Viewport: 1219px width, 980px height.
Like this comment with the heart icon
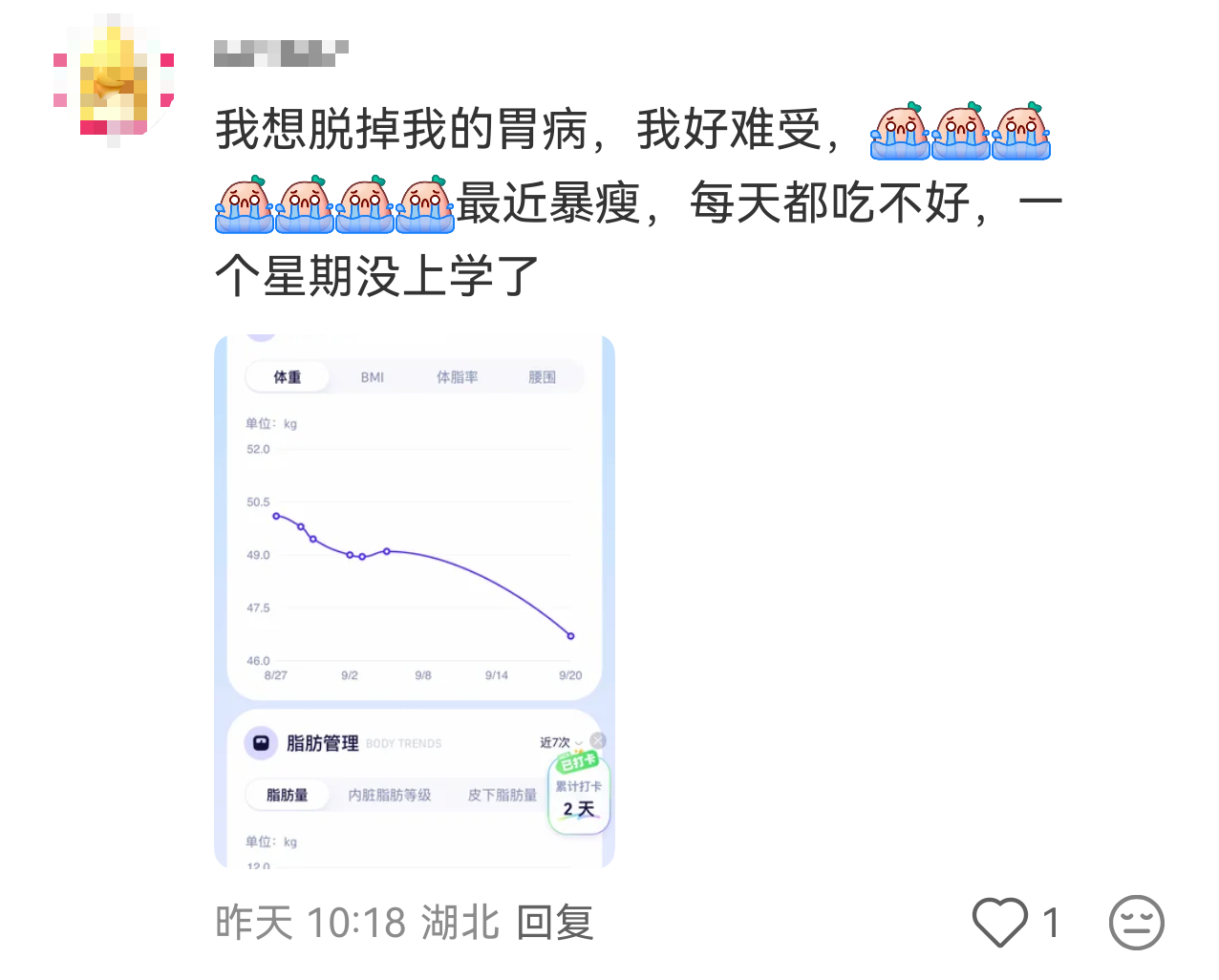[x=999, y=923]
